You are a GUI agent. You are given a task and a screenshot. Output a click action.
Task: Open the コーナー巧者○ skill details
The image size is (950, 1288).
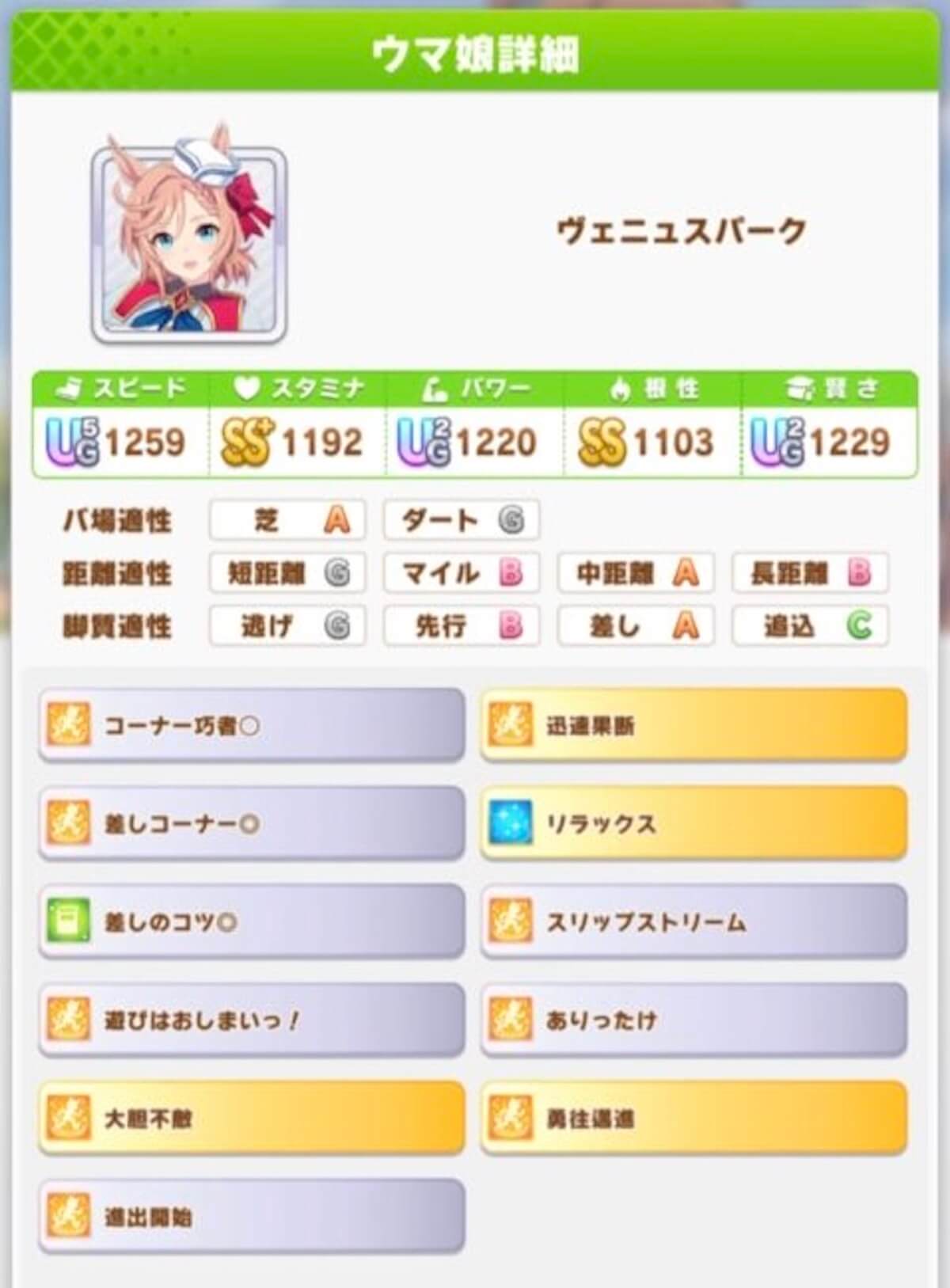click(251, 725)
